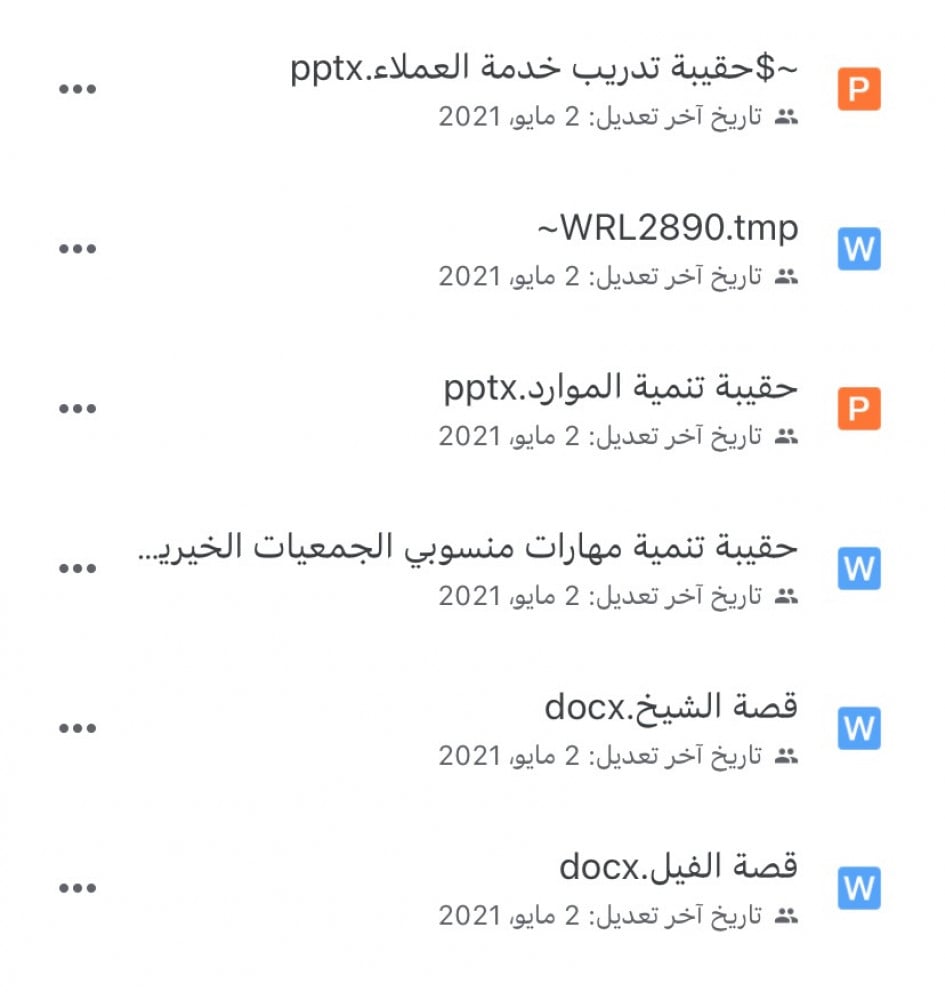Open the حقيبة تدريب خدمة العملاء.pptx file
The width and height of the screenshot is (945, 1000).
point(545,71)
